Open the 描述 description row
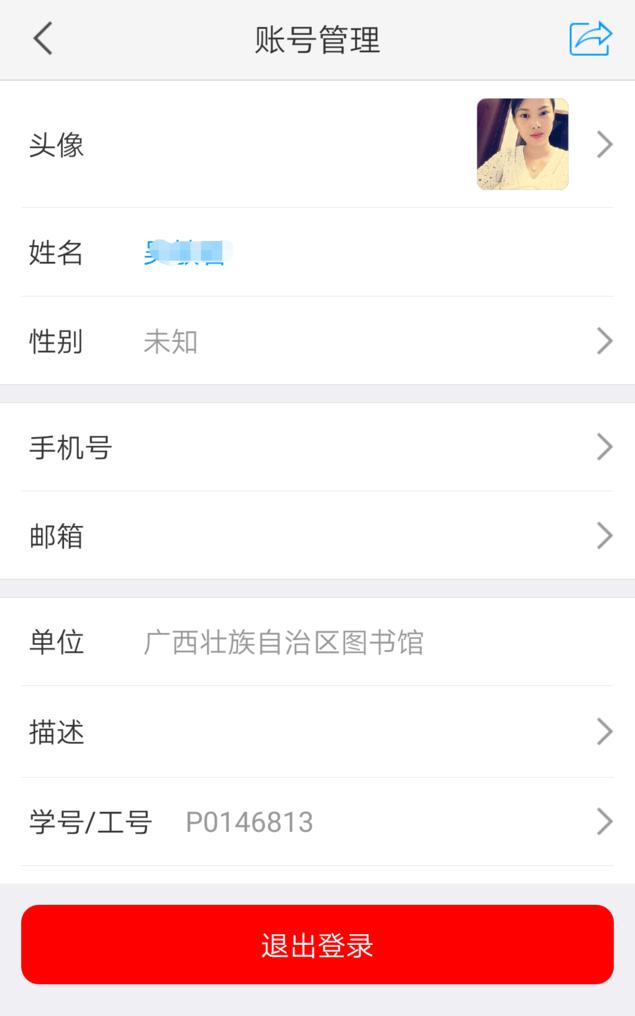This screenshot has width=635, height=1016. pos(317,732)
